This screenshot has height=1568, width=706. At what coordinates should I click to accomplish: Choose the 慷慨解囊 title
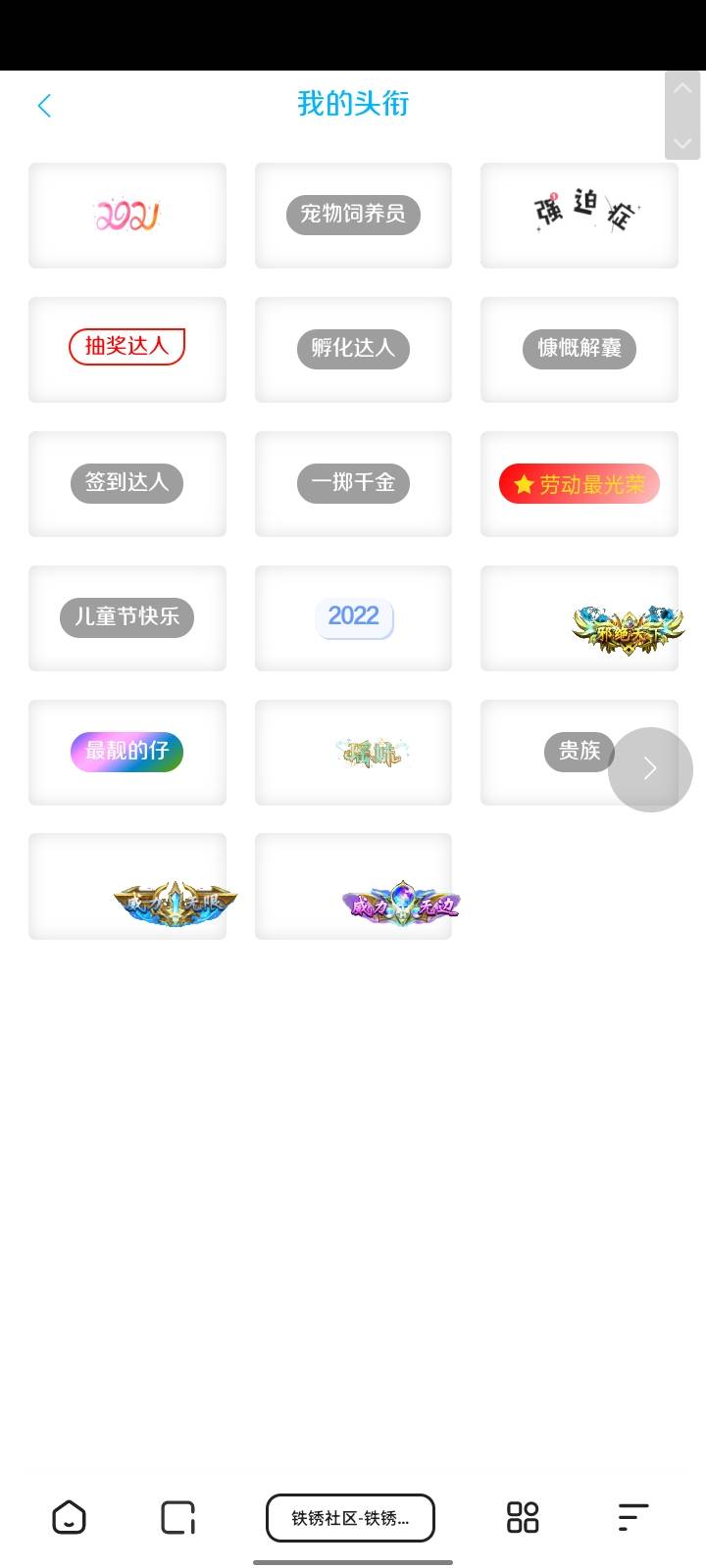pyautogui.click(x=580, y=349)
